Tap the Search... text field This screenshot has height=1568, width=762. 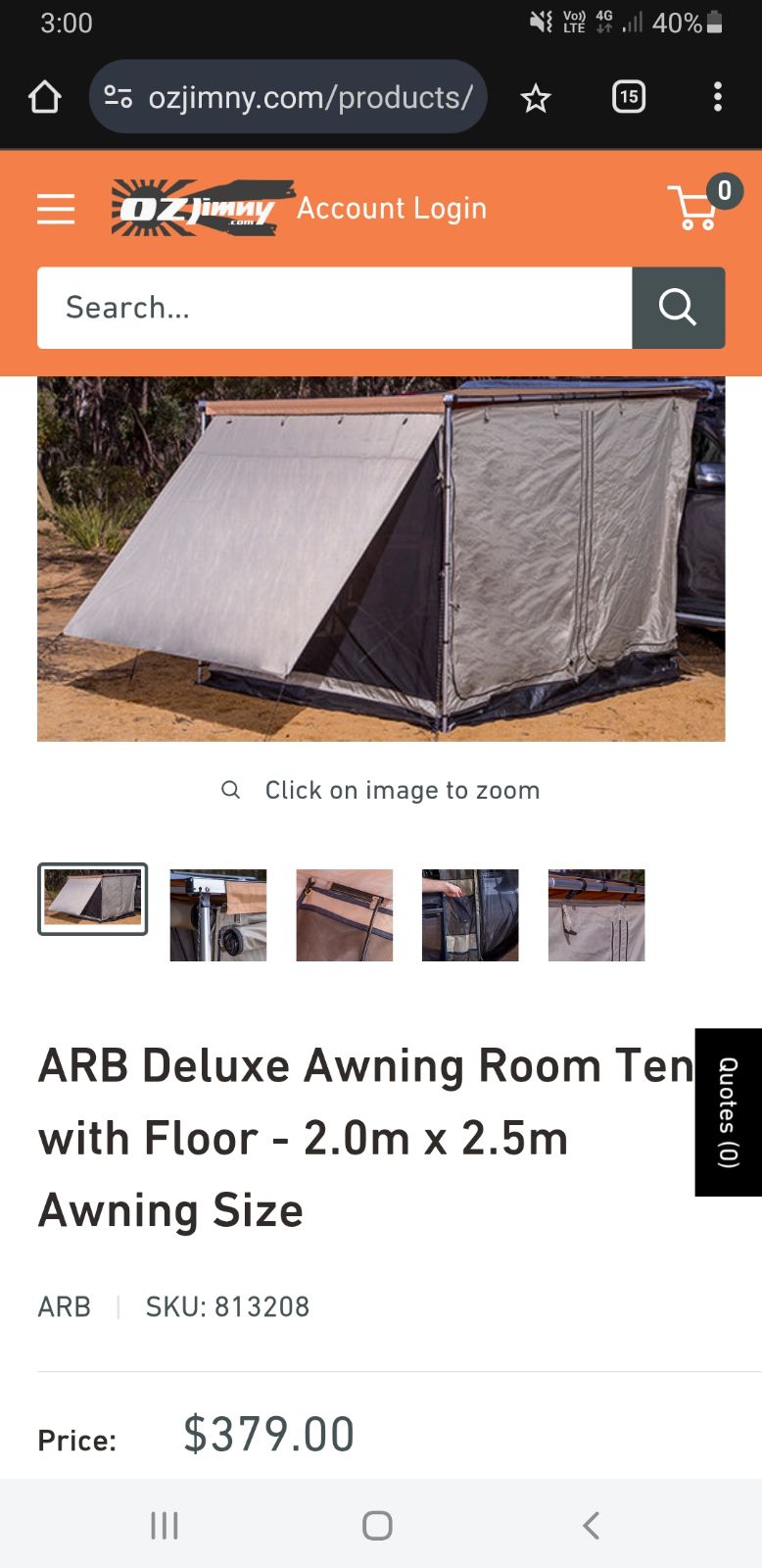333,308
